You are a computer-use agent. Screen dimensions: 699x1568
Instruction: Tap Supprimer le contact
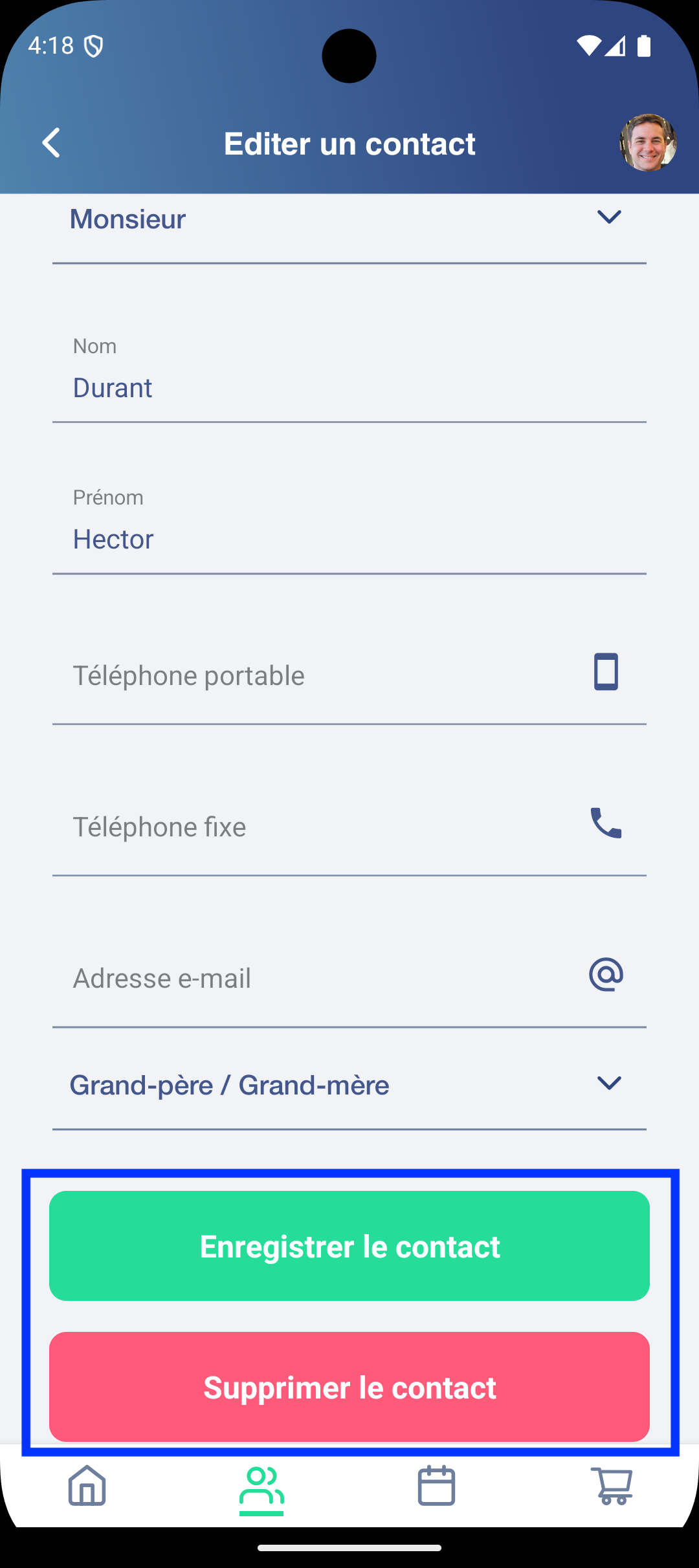point(349,1388)
